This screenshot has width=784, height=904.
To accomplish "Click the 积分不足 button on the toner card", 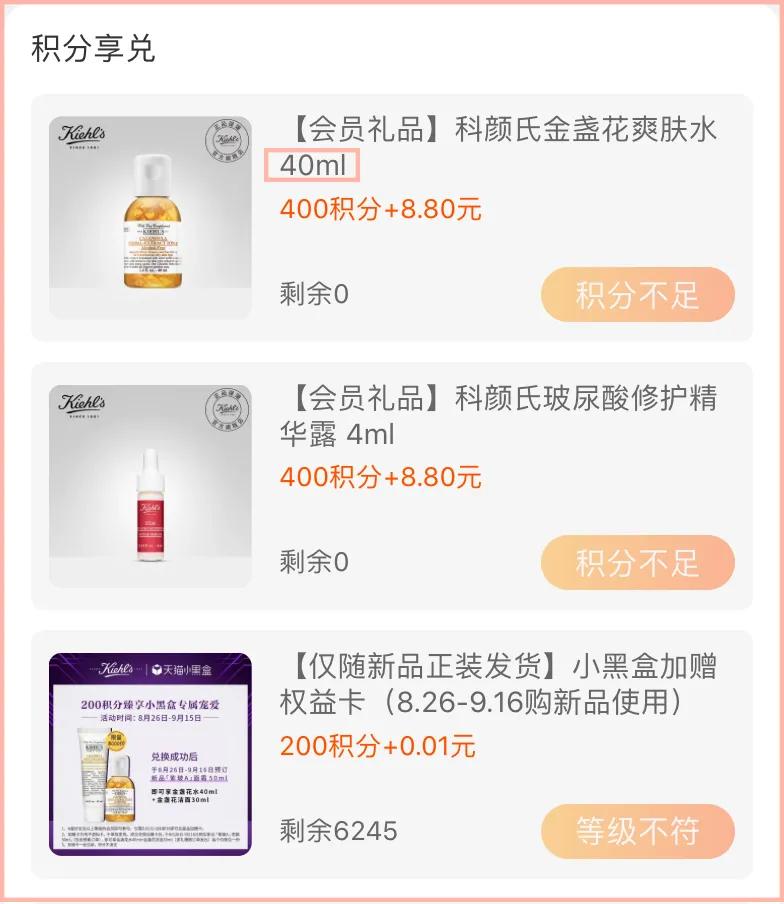I will (x=637, y=294).
